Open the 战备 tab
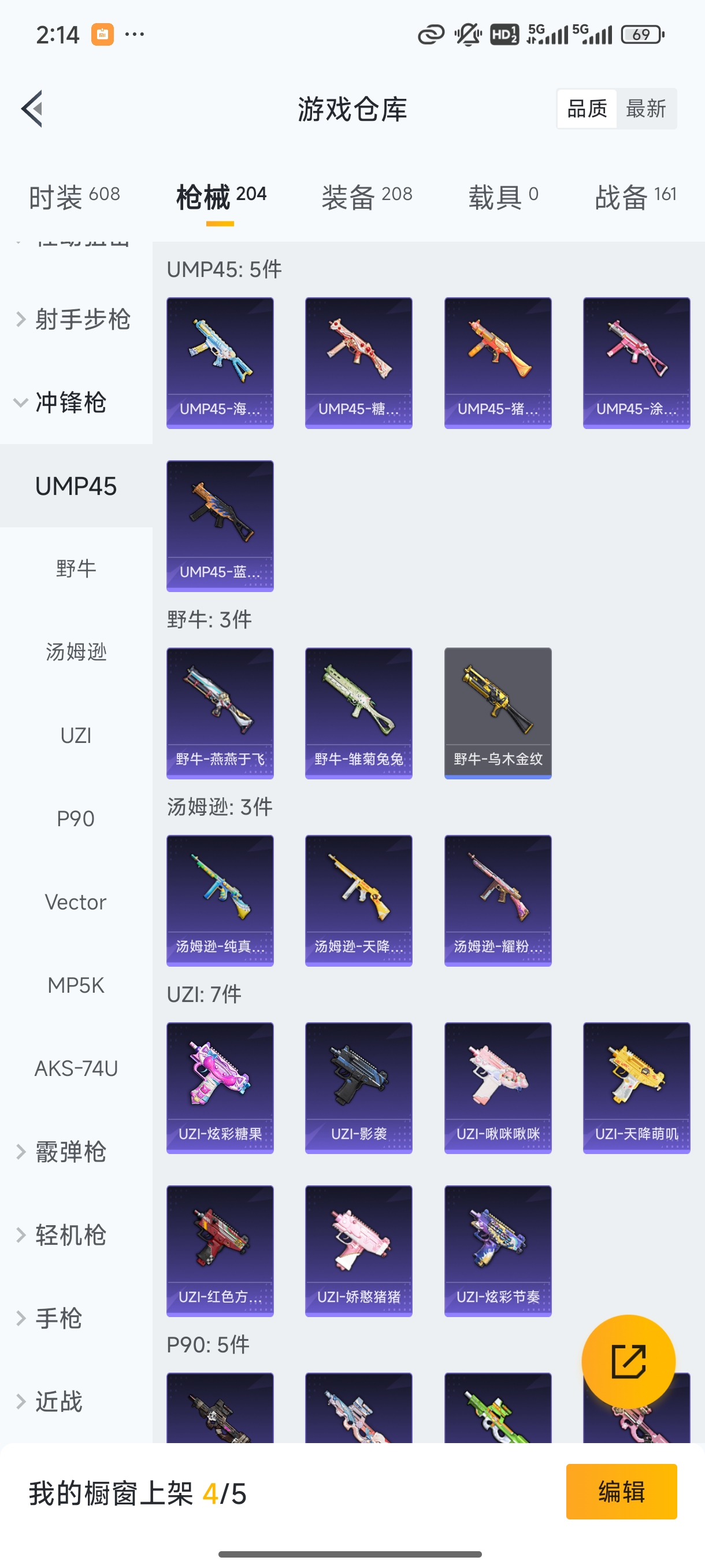Viewport: 705px width, 1568px height. (x=635, y=196)
